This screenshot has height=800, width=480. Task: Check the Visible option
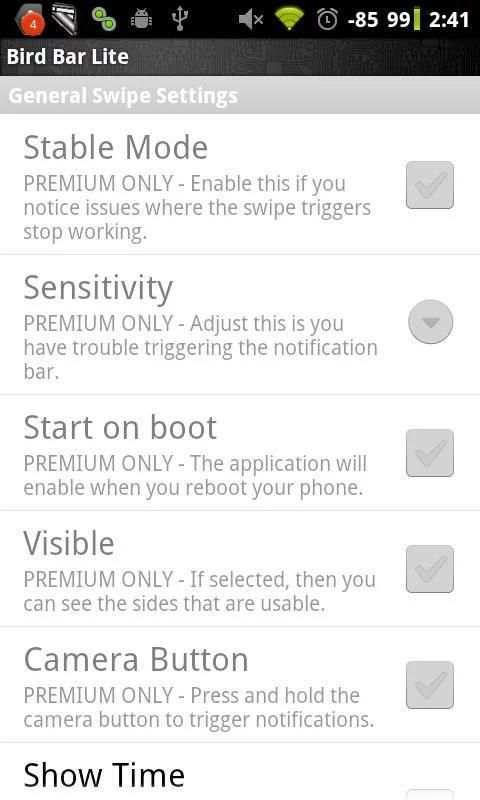430,569
